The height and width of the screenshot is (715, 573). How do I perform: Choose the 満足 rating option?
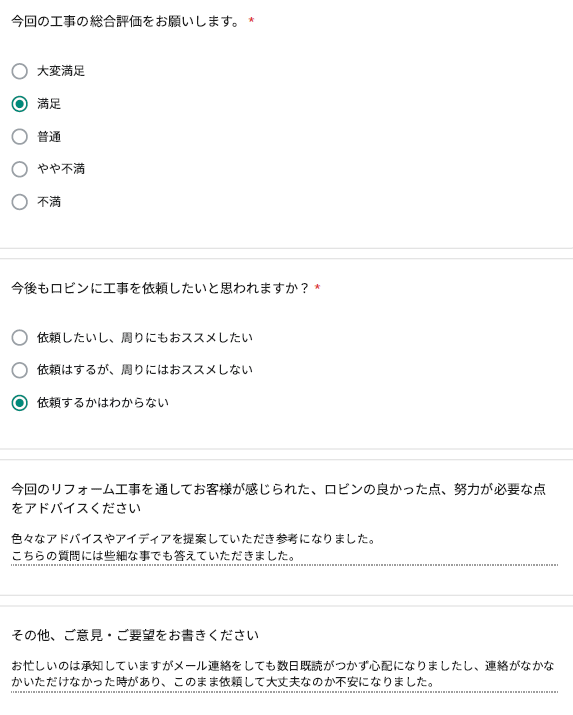tap(20, 104)
